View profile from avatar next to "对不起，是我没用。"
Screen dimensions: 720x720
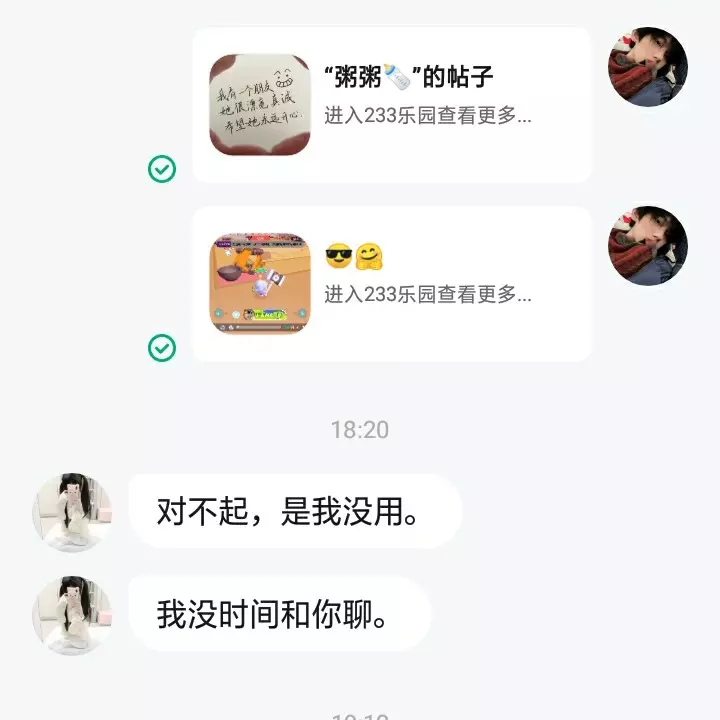coord(72,512)
